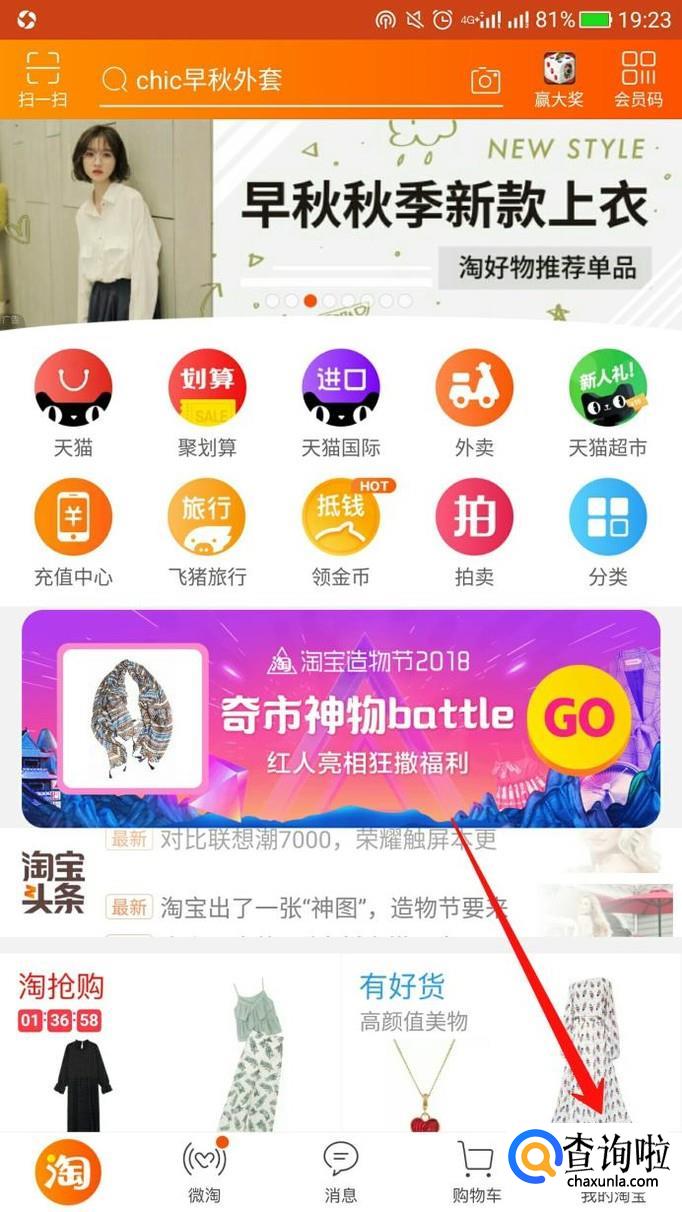682x1212 pixels.
Task: Open 会员码 member code
Action: point(638,79)
